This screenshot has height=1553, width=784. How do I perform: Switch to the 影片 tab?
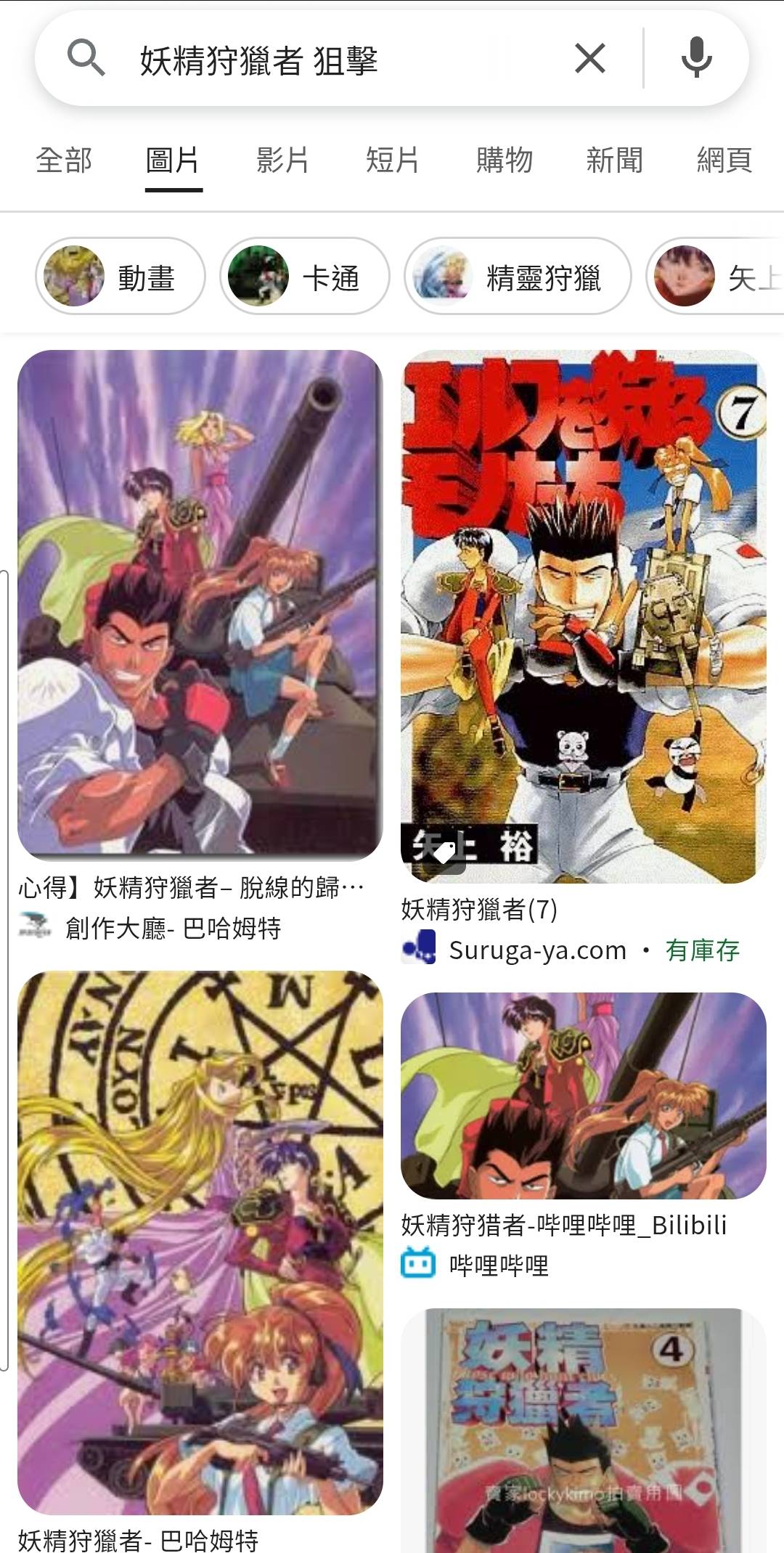coord(282,160)
